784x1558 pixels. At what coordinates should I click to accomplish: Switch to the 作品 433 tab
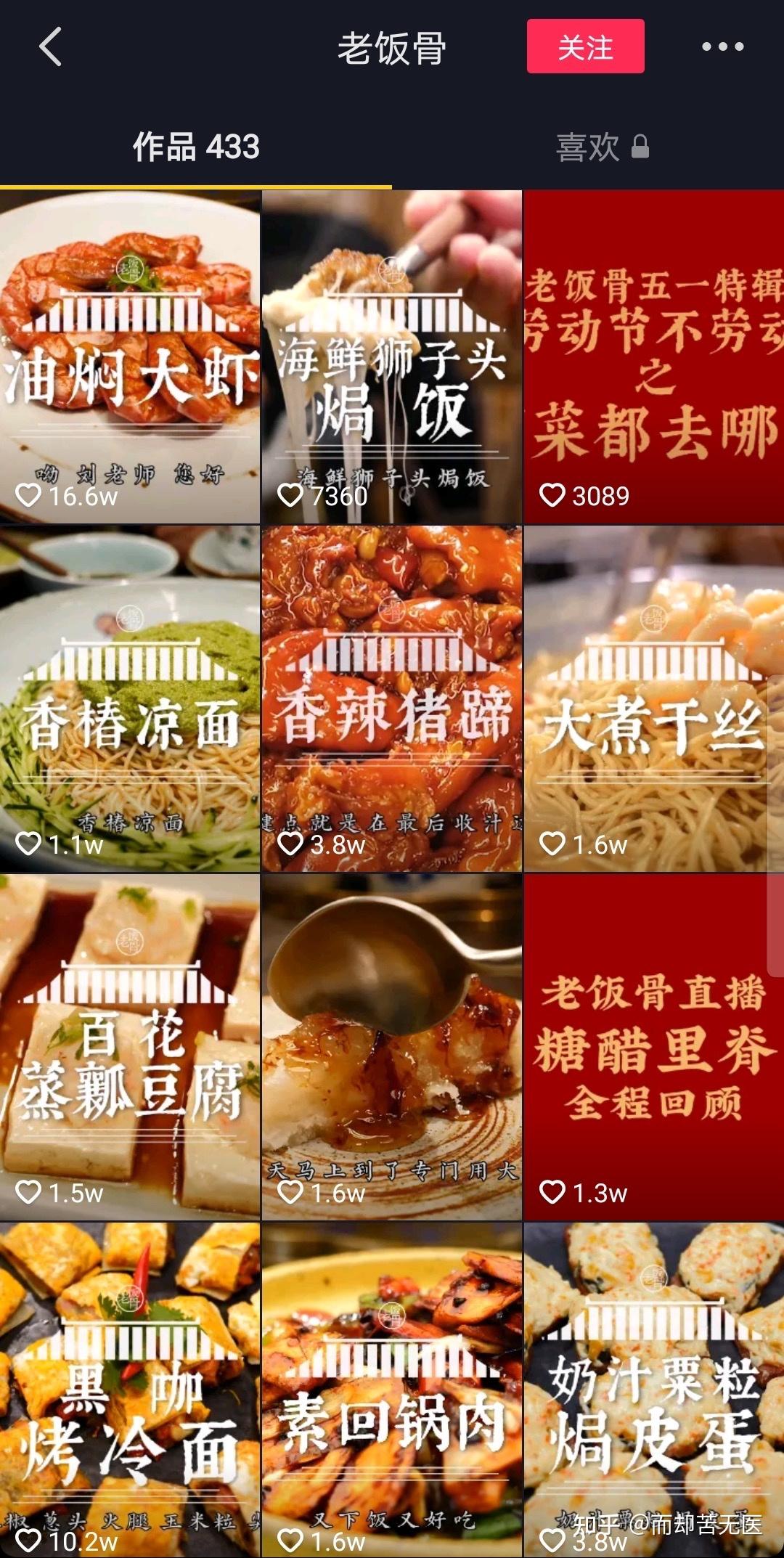195,147
